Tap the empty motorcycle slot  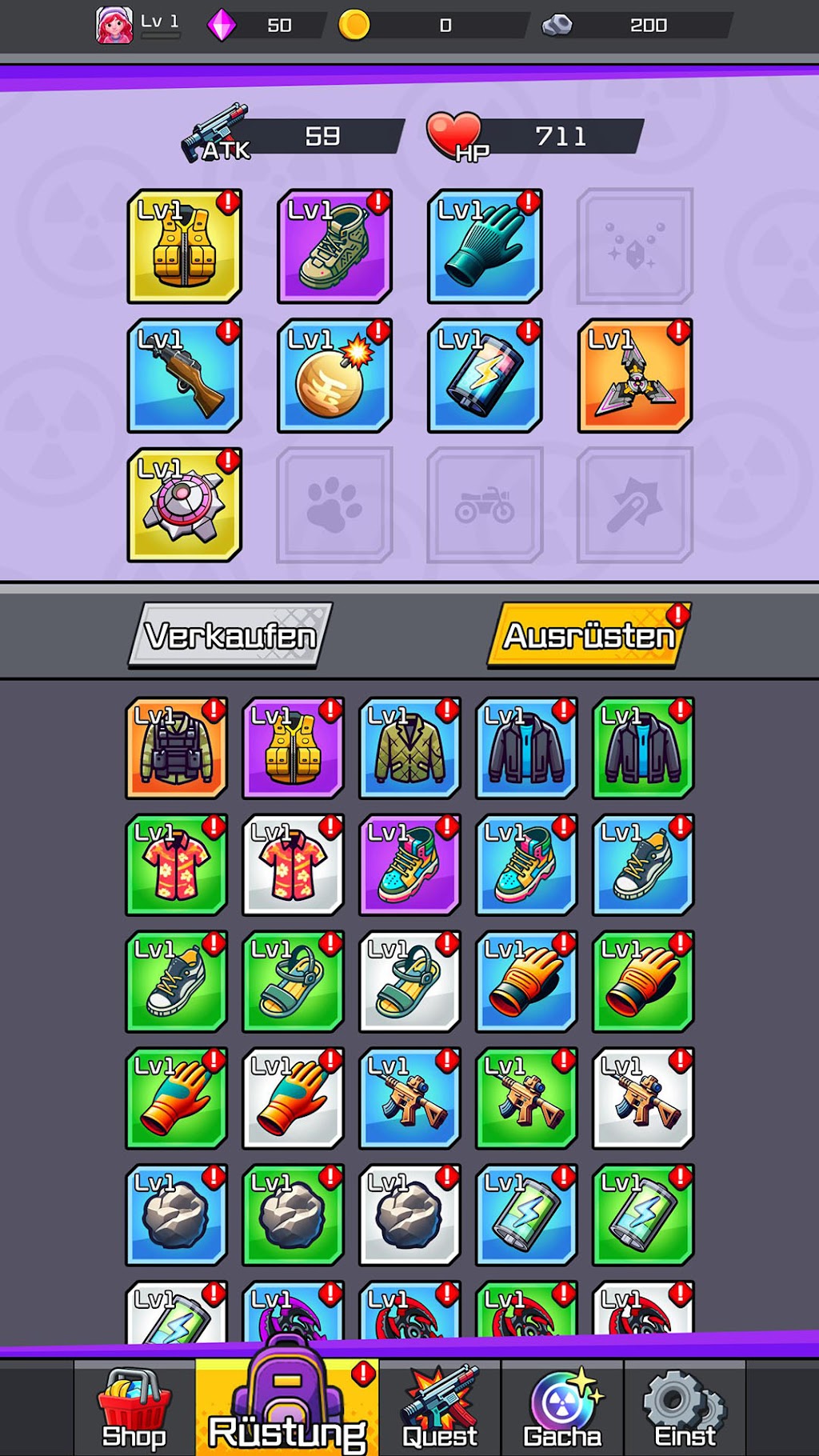485,505
